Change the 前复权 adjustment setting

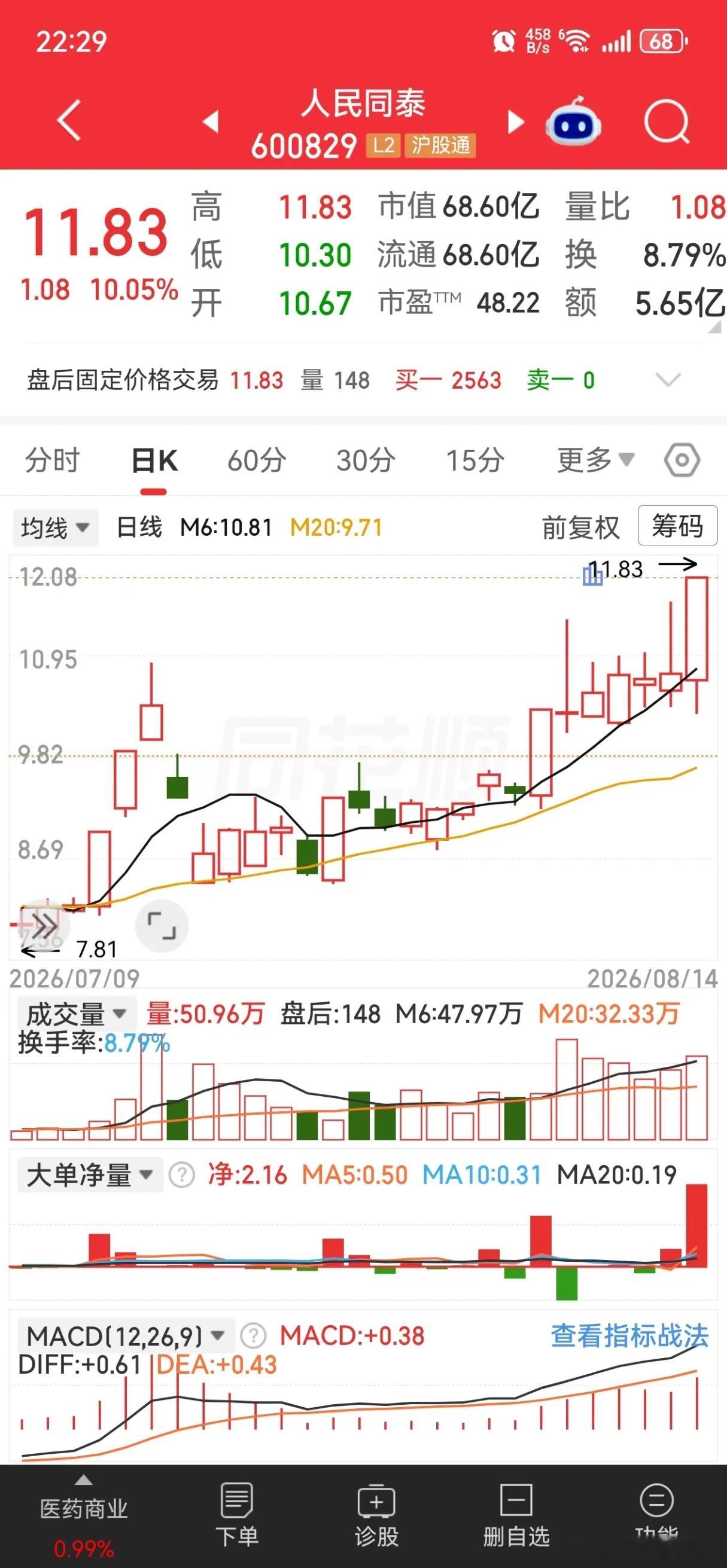click(581, 527)
